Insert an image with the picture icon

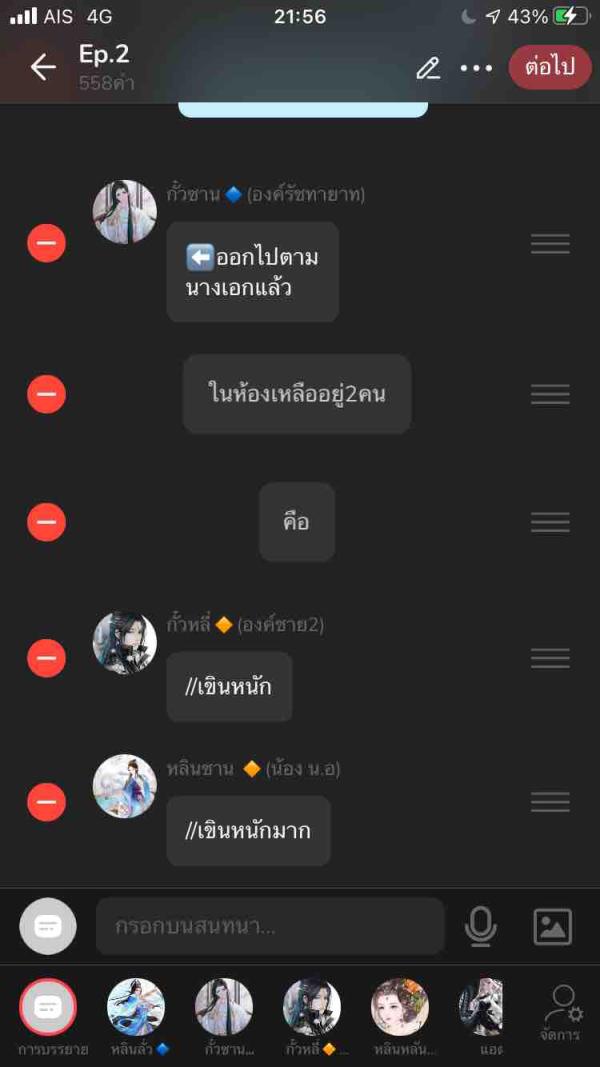tap(552, 926)
